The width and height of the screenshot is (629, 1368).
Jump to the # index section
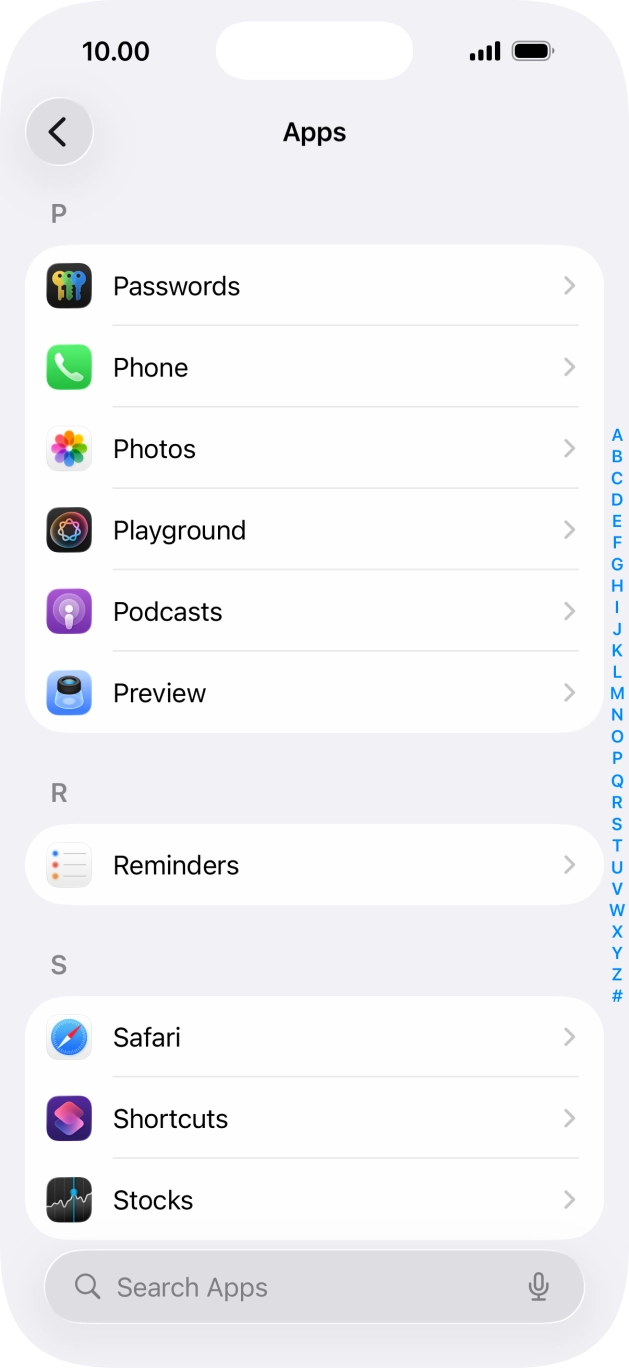click(x=617, y=996)
